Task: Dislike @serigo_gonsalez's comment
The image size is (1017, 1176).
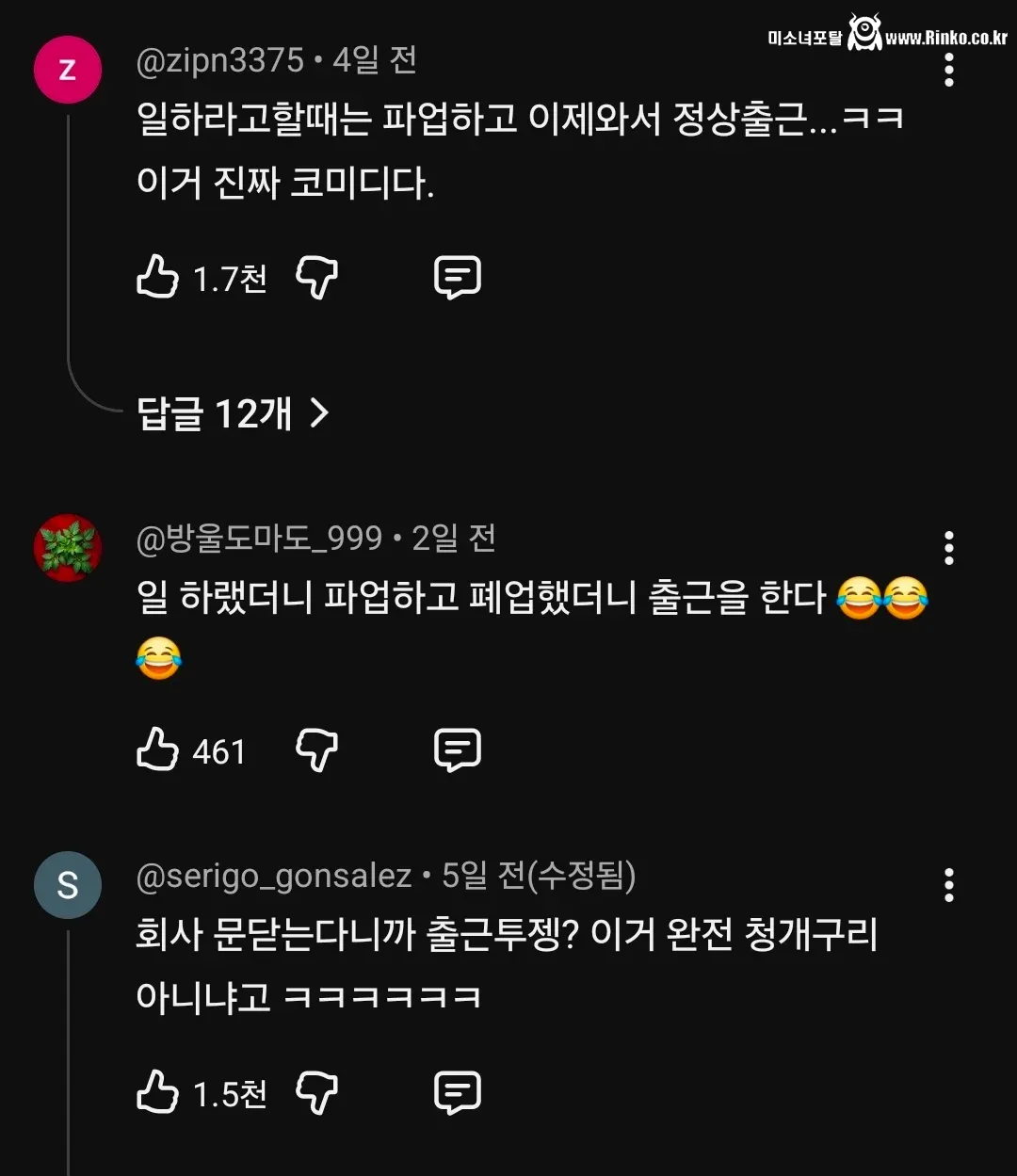Action: (x=317, y=1093)
